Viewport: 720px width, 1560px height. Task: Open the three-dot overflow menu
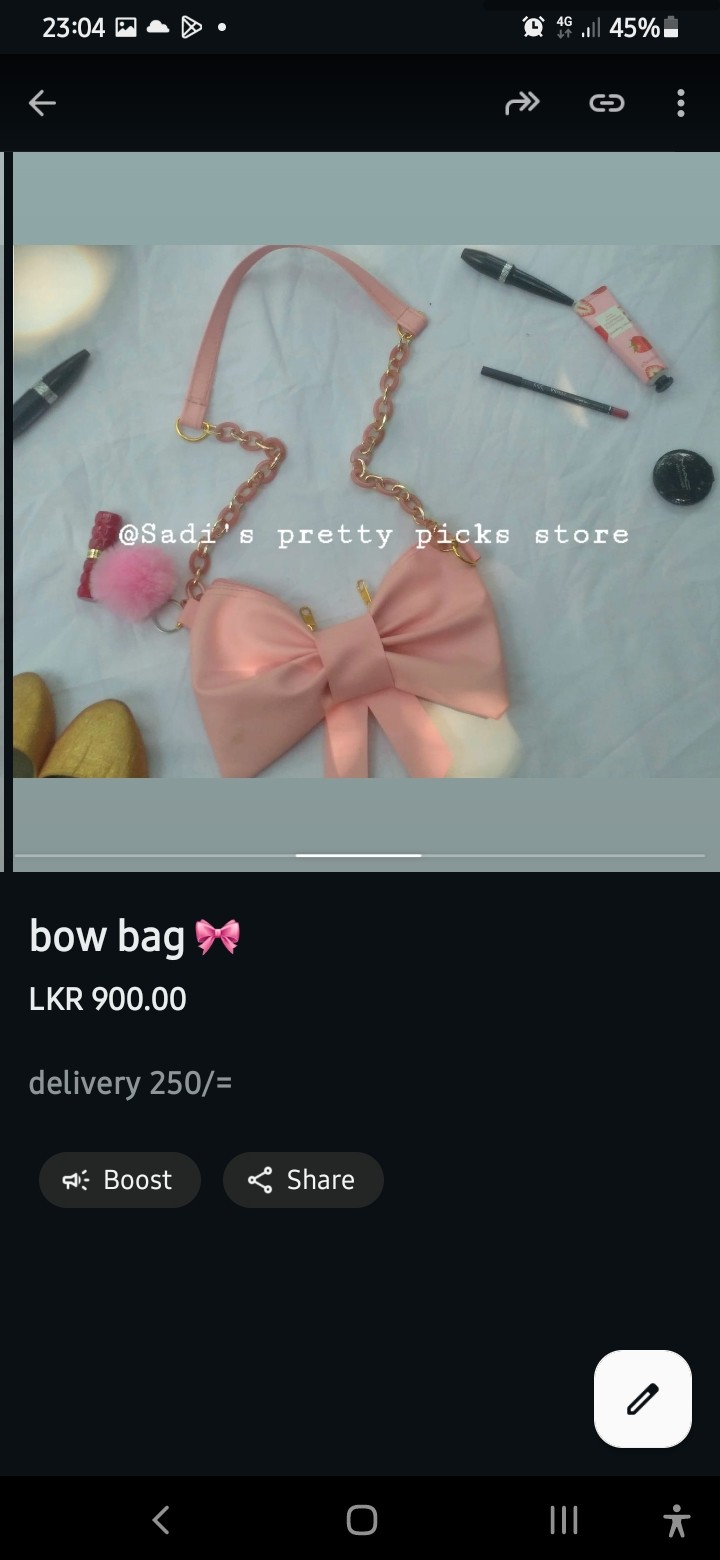(x=680, y=103)
